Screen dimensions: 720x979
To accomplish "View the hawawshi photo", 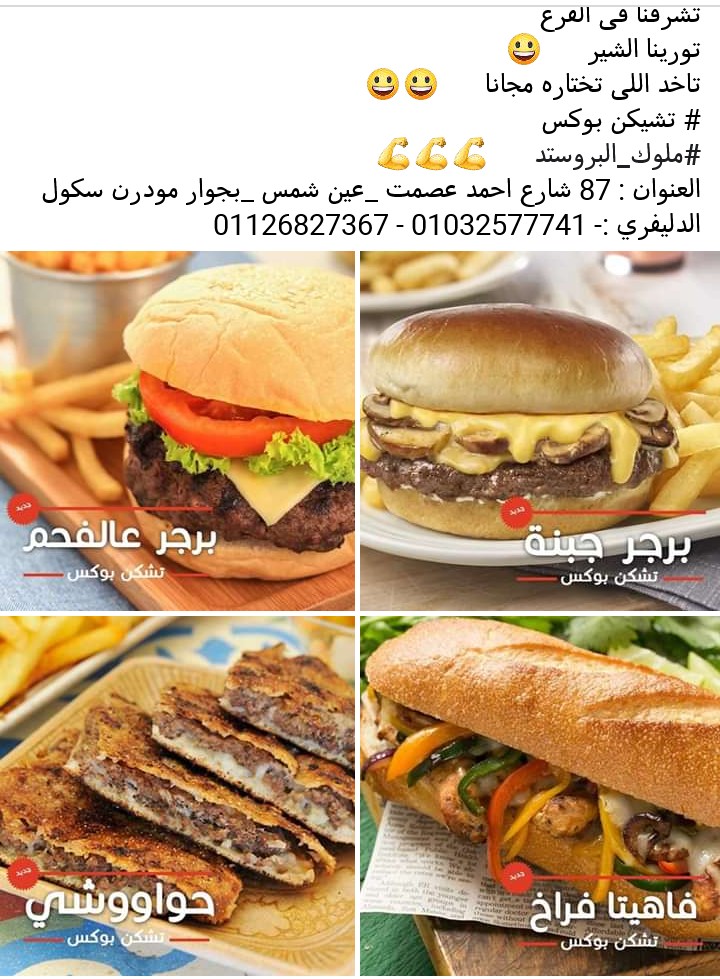I will click(x=178, y=797).
